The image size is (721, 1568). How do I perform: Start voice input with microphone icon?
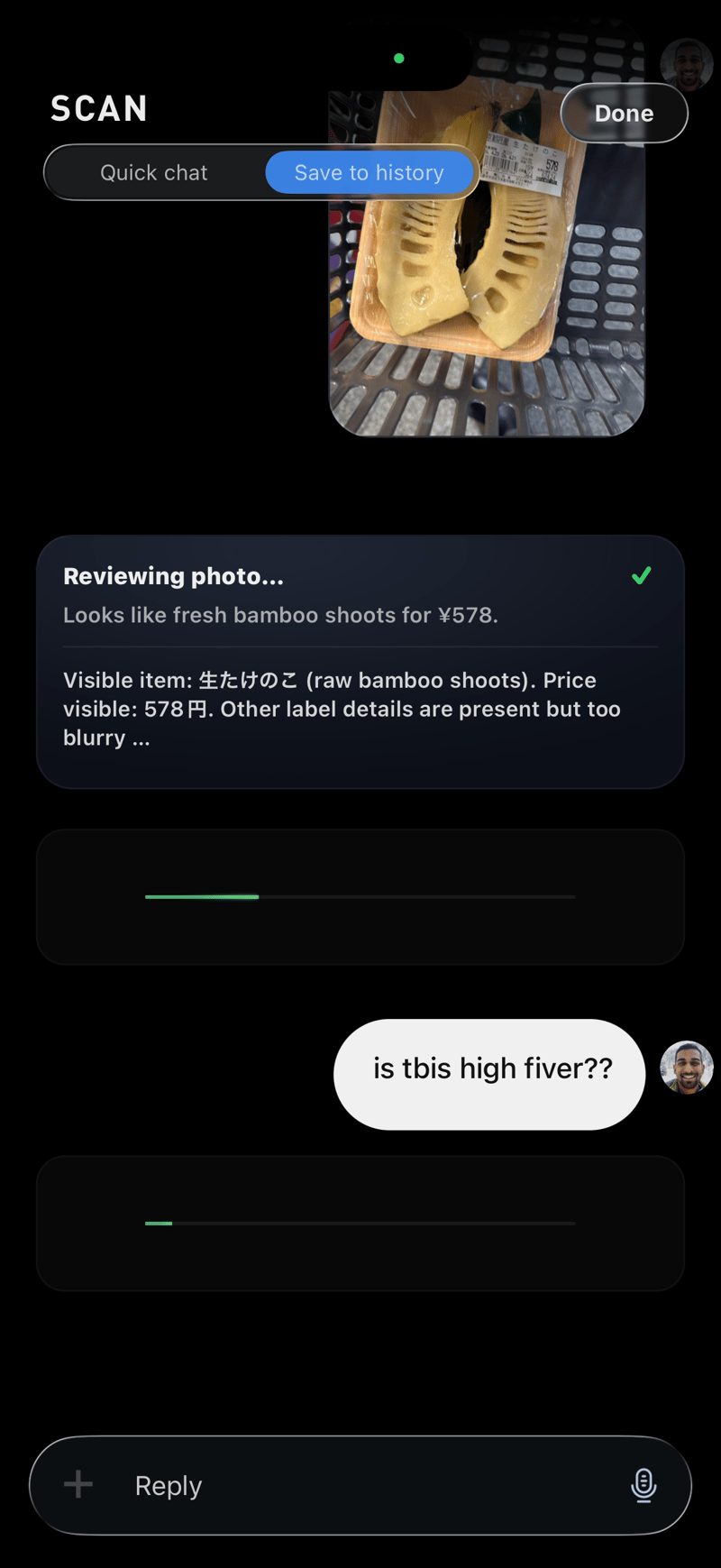click(643, 1485)
